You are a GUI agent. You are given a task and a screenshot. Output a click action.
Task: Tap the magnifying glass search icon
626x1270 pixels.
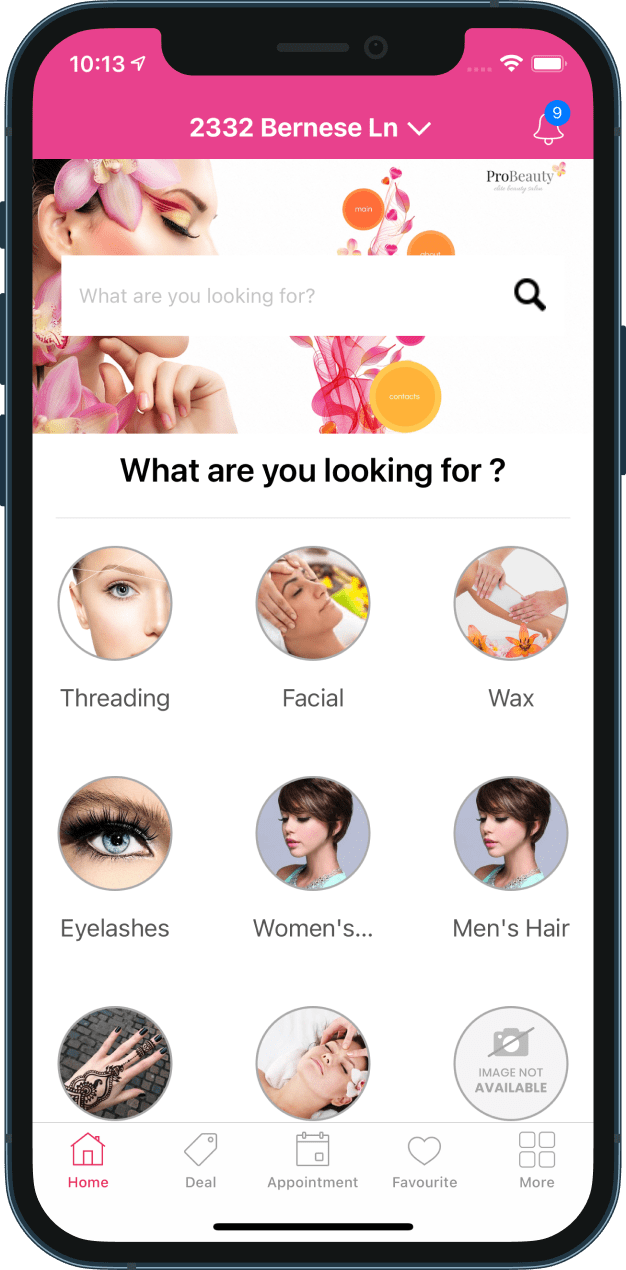[530, 295]
